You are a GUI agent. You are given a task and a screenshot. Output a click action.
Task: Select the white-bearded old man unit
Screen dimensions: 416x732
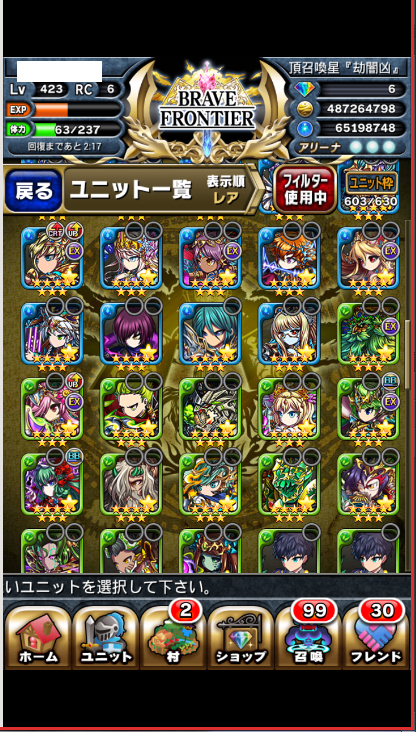(131, 484)
